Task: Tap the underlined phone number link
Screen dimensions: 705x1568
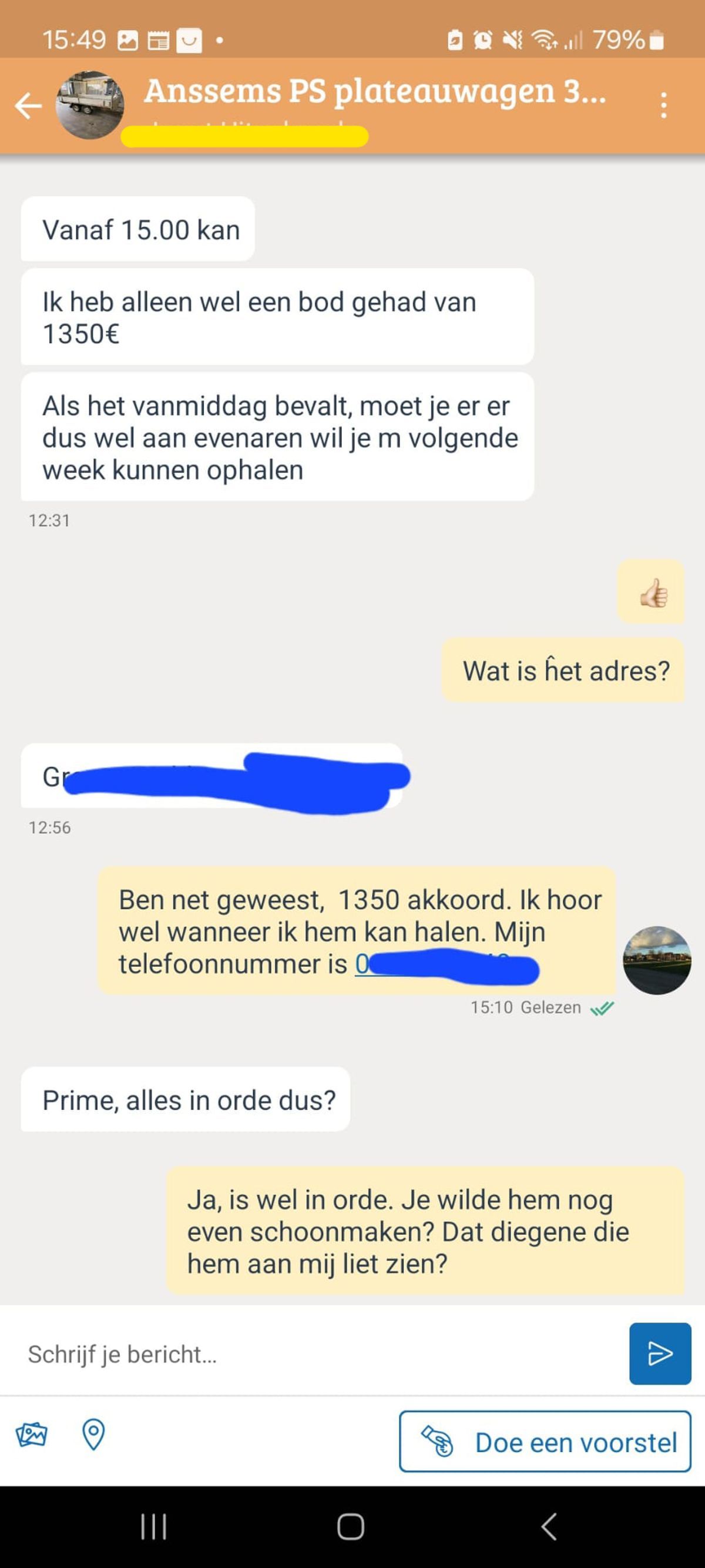Action: (362, 964)
